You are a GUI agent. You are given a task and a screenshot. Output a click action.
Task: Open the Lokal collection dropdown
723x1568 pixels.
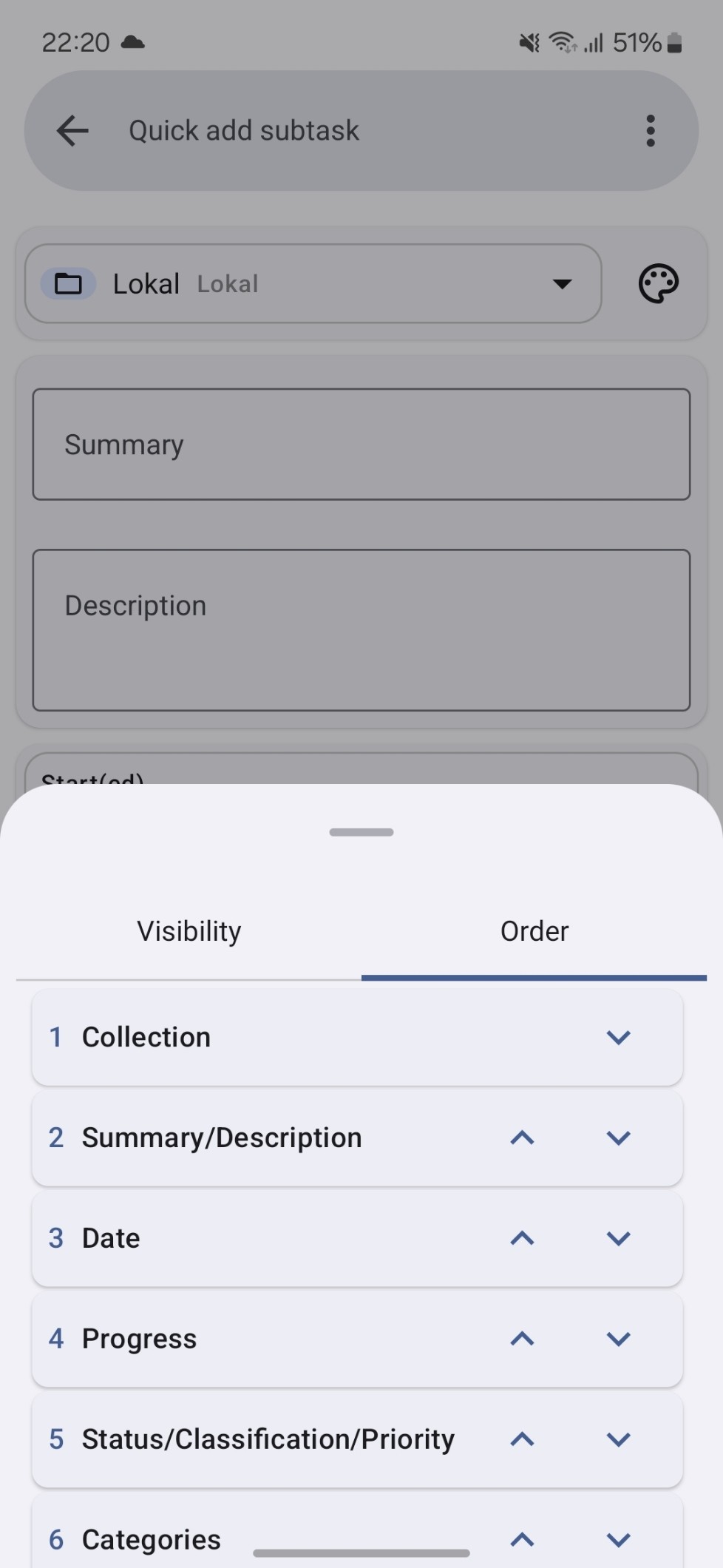(x=313, y=284)
